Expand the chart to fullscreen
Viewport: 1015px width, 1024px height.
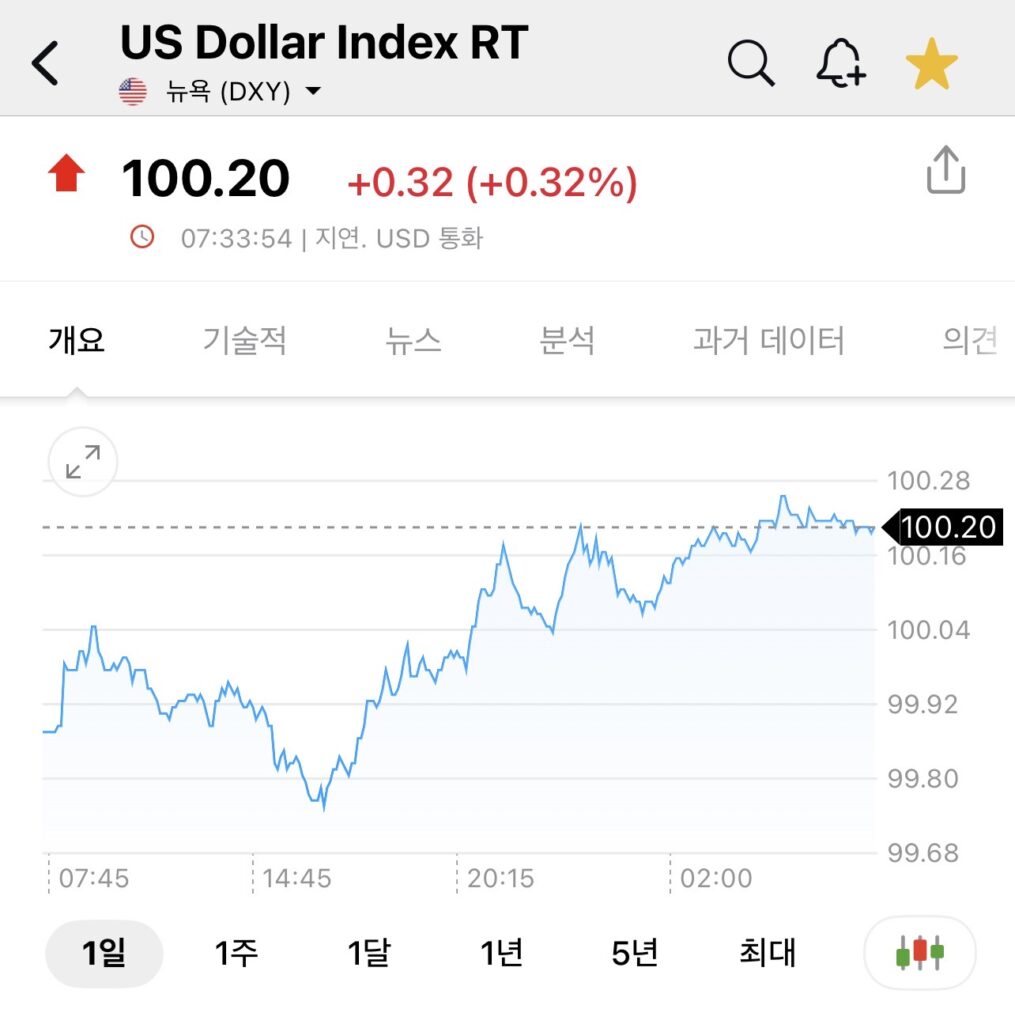[x=83, y=462]
